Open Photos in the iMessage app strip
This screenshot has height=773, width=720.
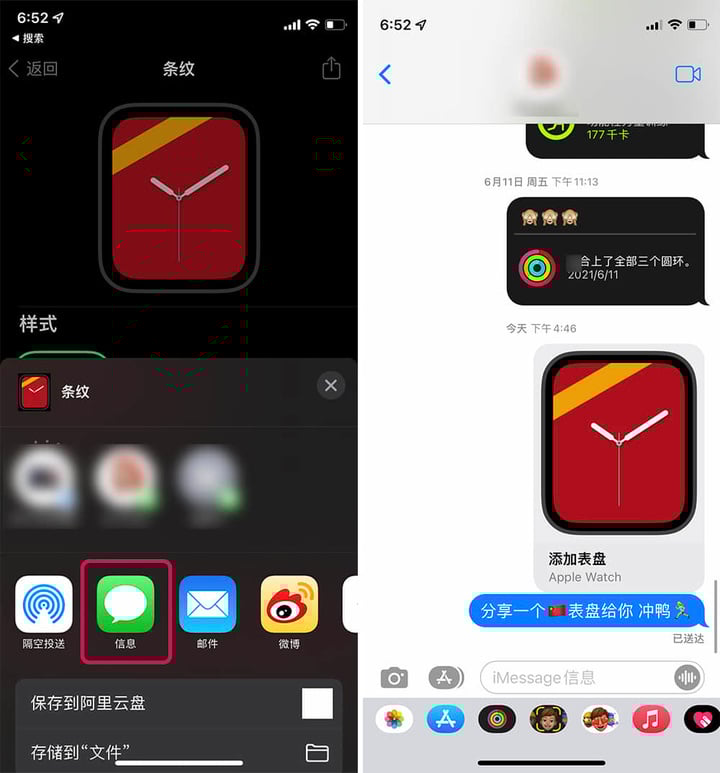tap(394, 719)
